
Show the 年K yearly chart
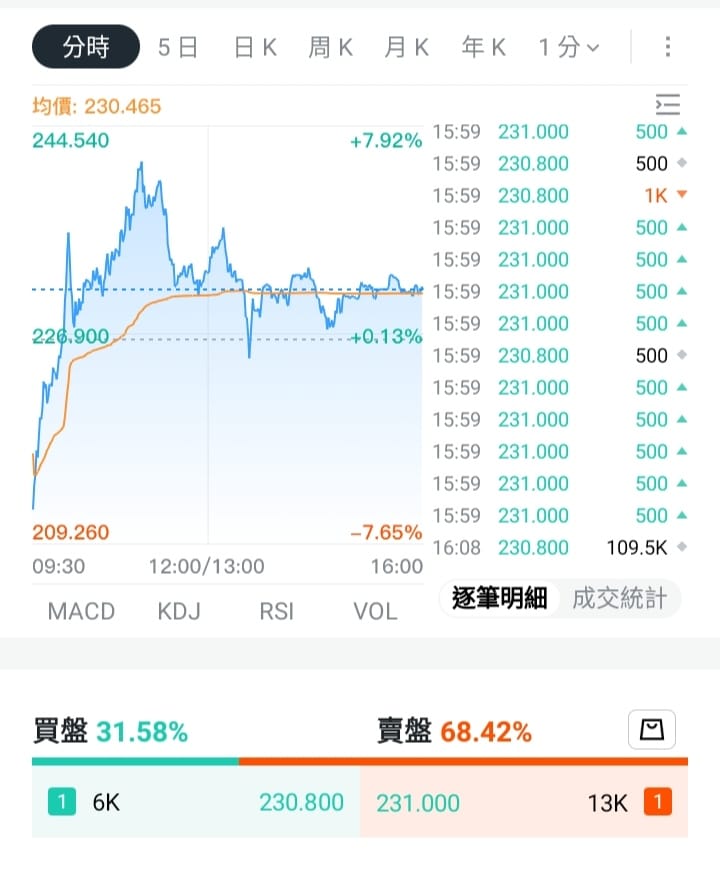click(484, 47)
